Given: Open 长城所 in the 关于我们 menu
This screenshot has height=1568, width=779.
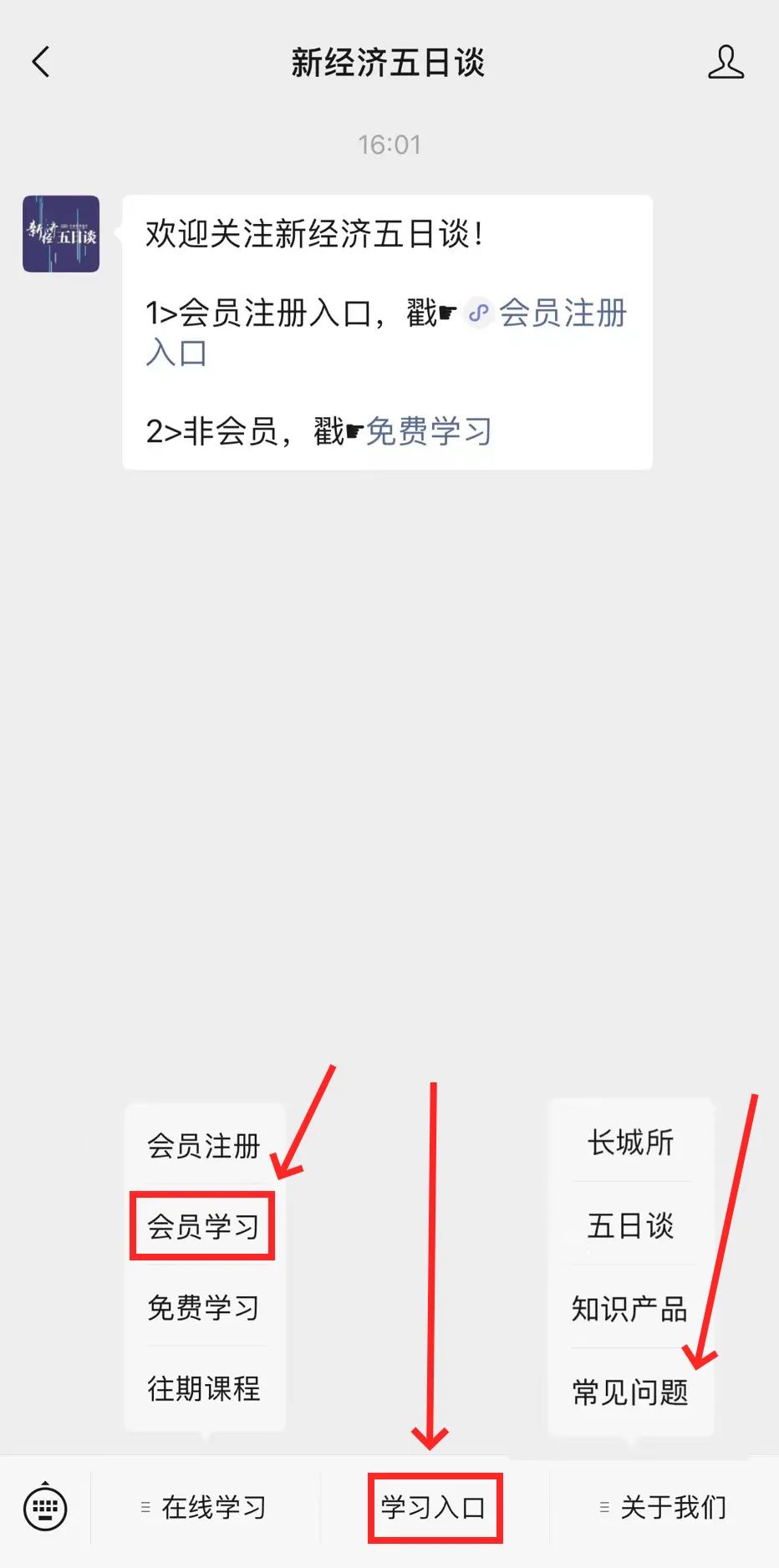Looking at the screenshot, I should (630, 1142).
